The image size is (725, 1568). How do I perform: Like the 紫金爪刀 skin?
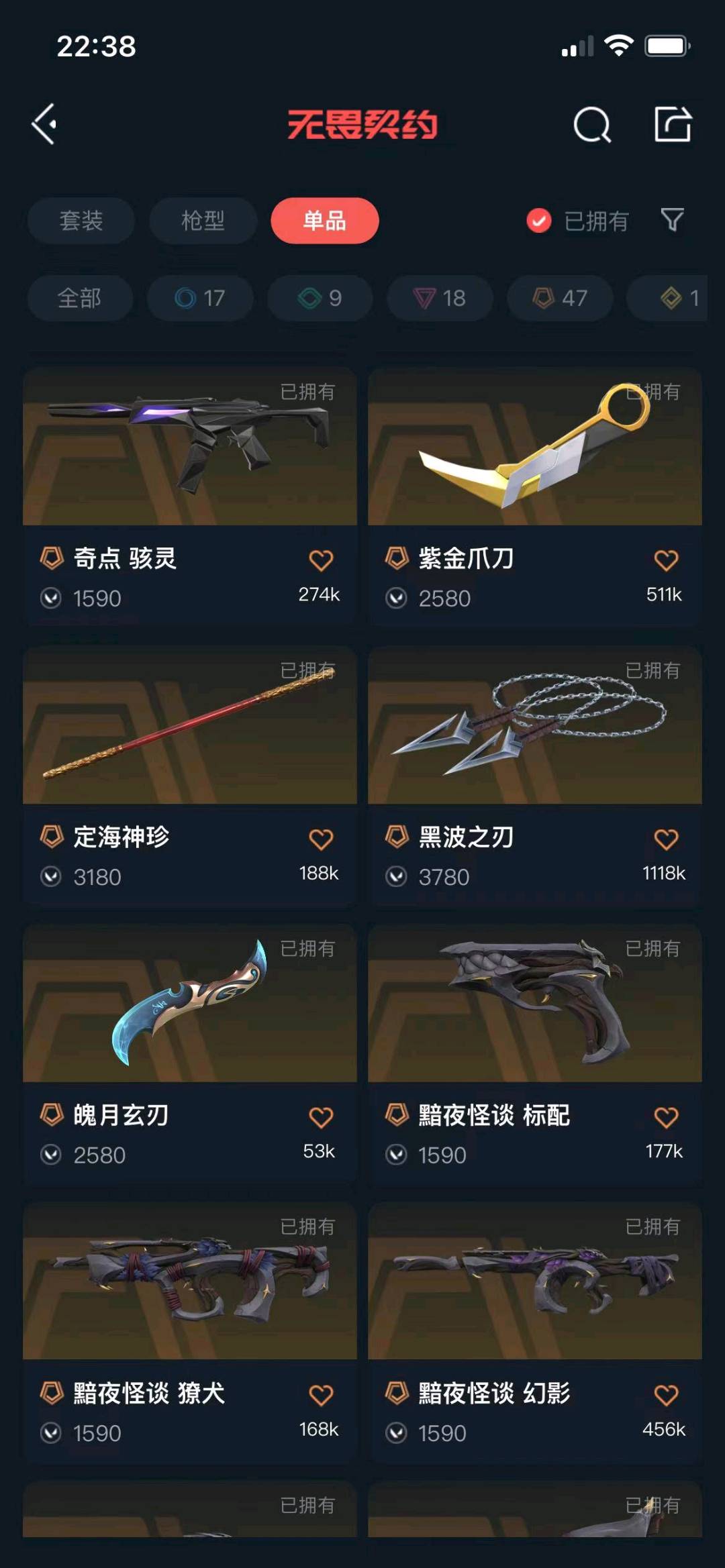coord(665,561)
